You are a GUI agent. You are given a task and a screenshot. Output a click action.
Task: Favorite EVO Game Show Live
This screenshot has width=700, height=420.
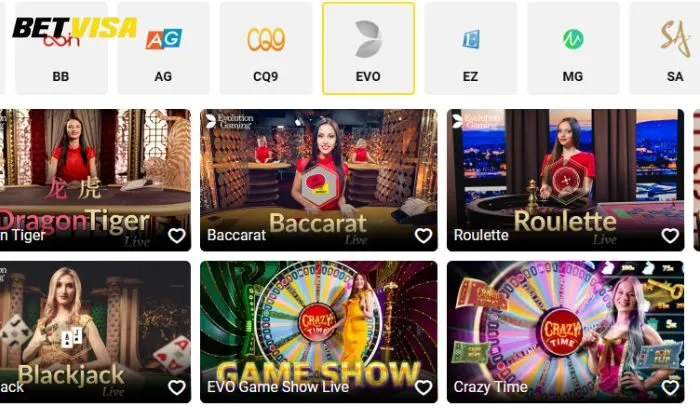pos(423,387)
